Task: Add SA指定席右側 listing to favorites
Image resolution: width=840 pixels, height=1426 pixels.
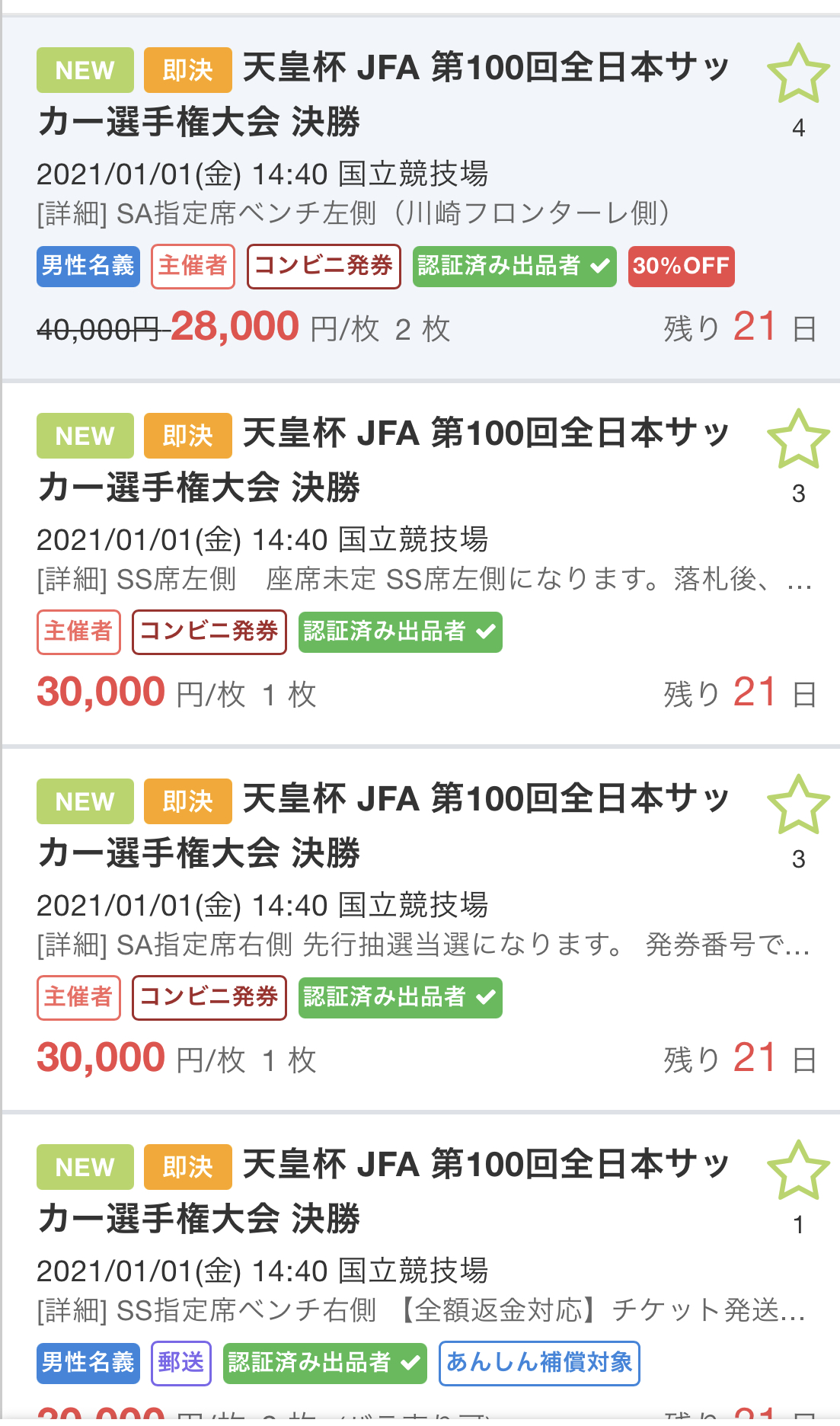Action: (x=798, y=805)
